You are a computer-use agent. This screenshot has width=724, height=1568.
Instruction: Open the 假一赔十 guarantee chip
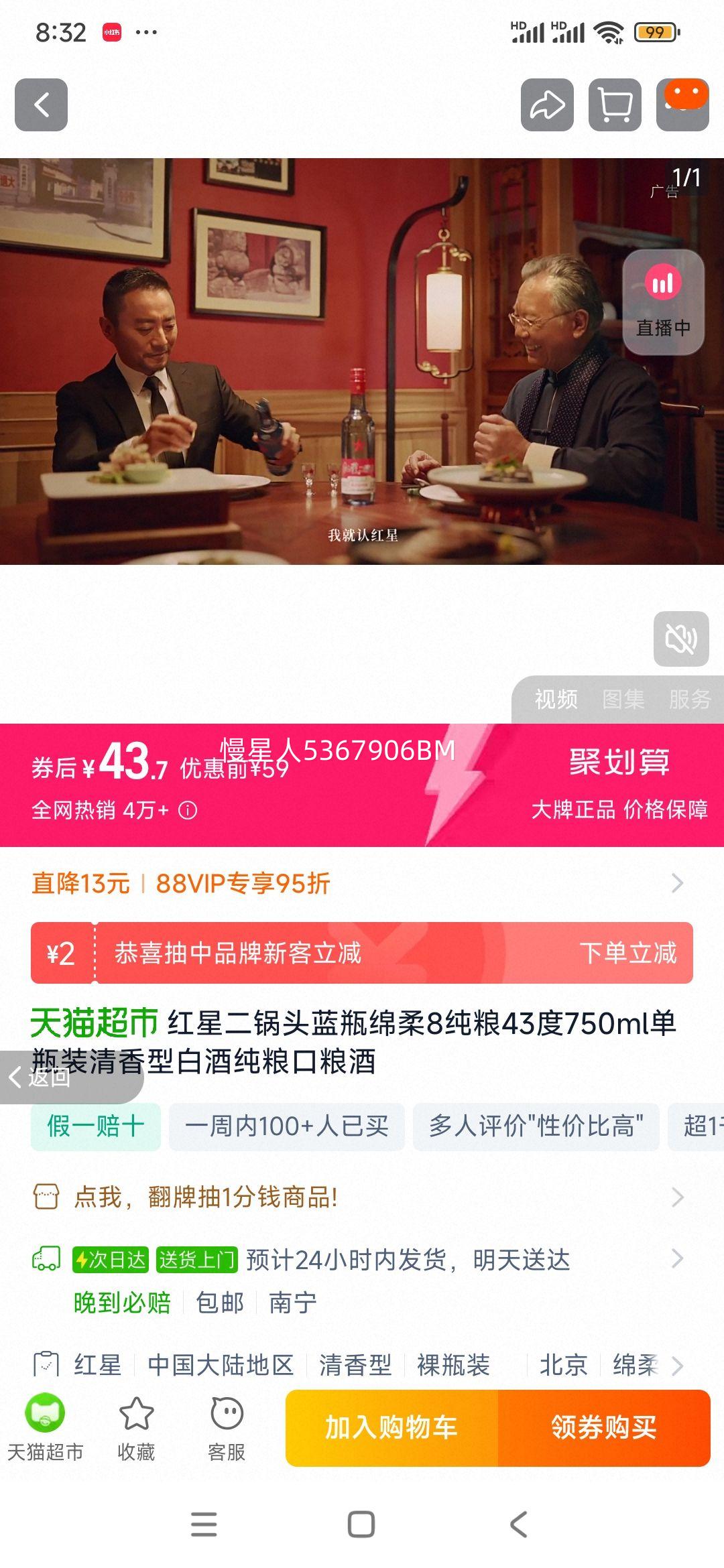tap(96, 1126)
